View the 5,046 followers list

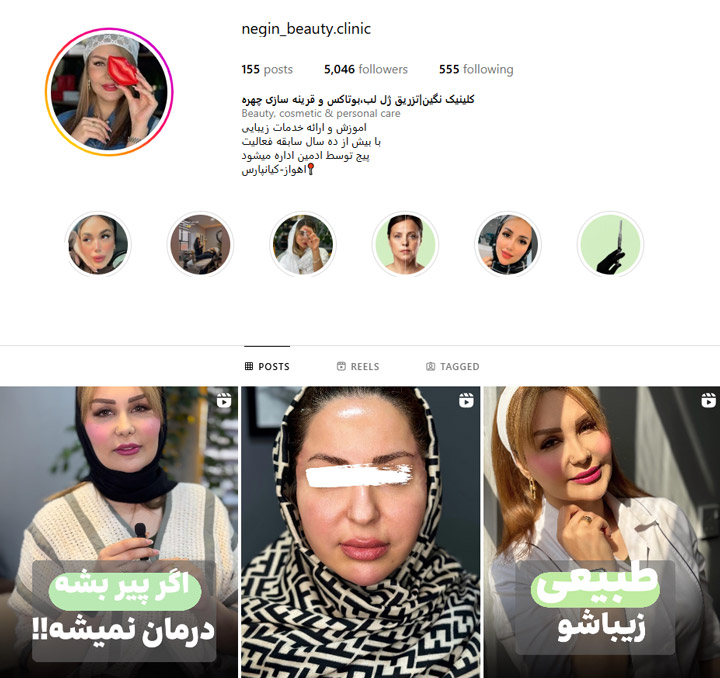tap(366, 69)
